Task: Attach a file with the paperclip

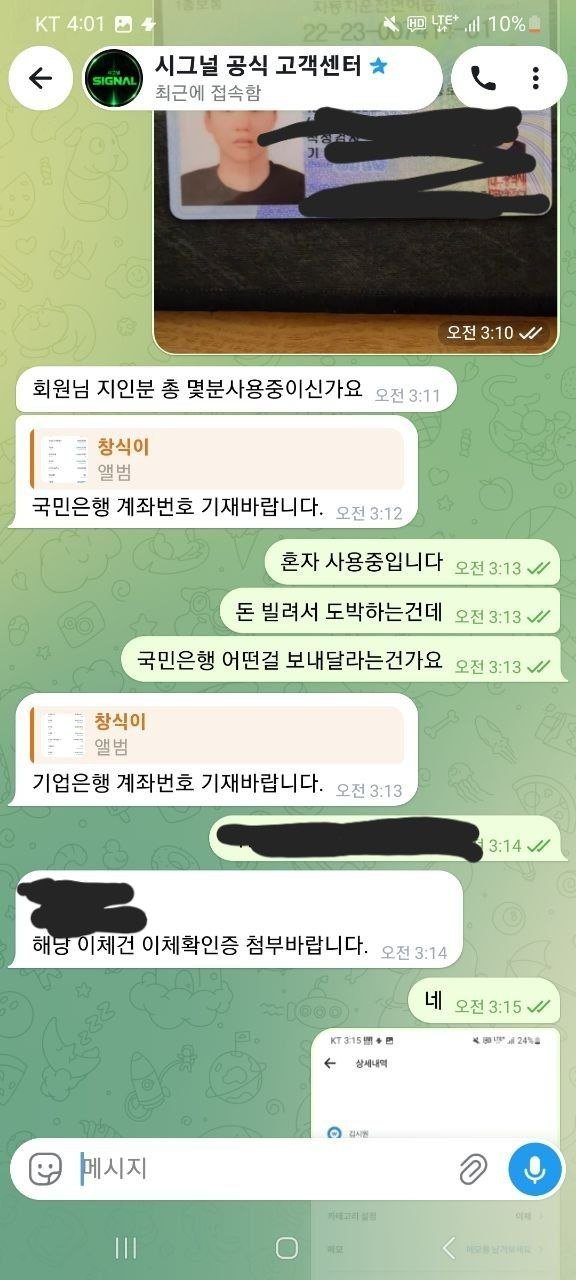Action: tap(472, 1168)
